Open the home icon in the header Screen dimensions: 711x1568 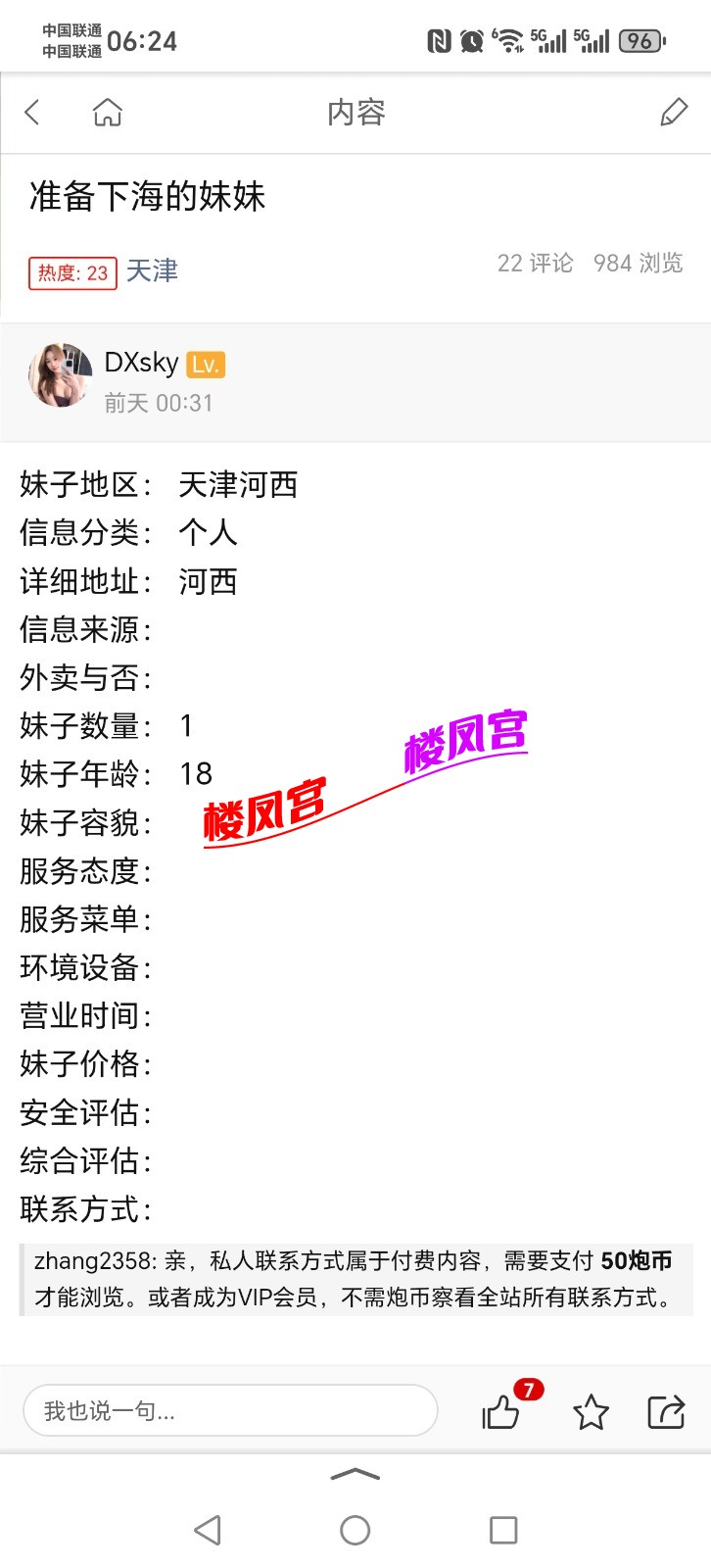107,113
